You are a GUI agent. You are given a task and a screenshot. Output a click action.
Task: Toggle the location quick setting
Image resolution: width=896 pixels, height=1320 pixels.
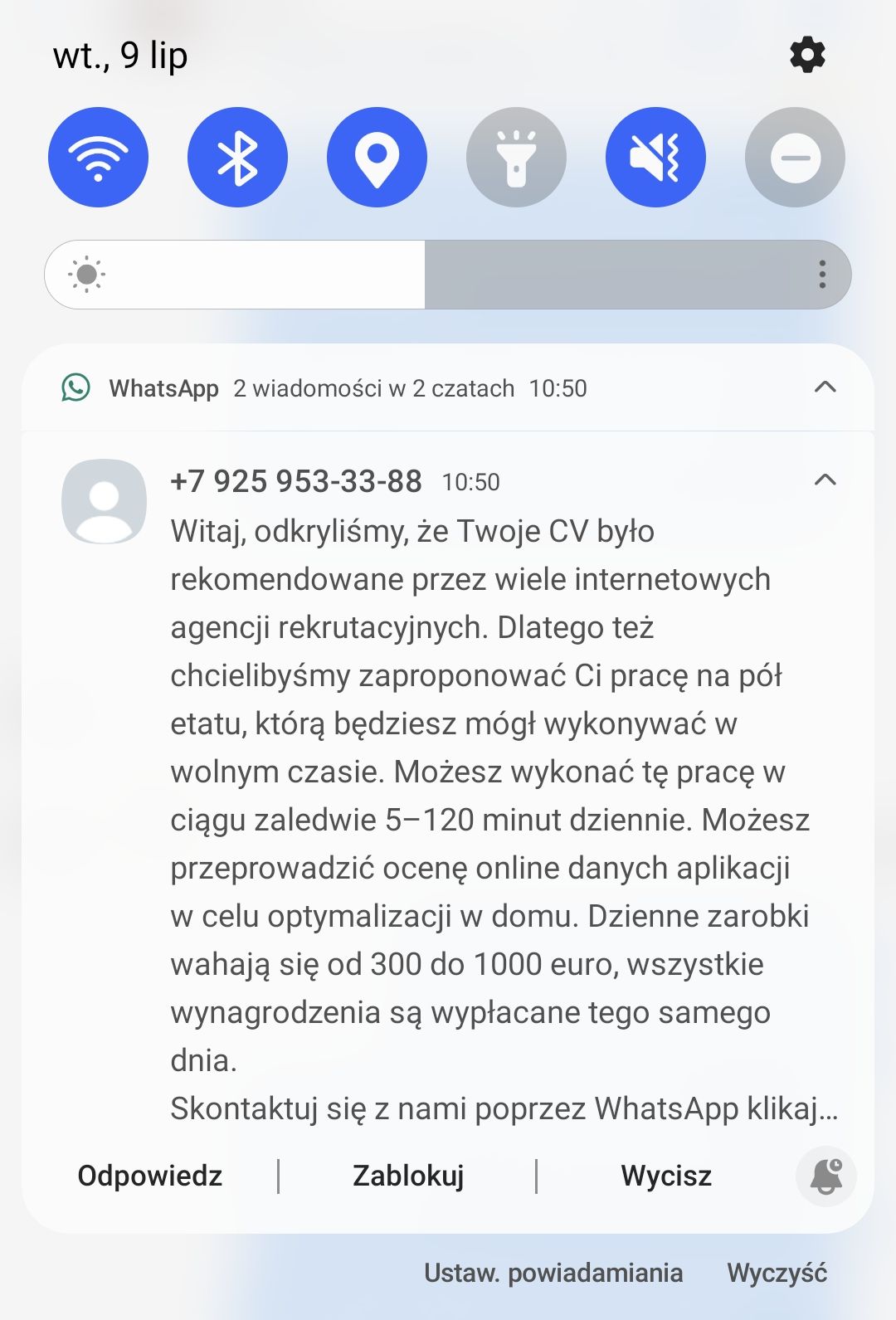[377, 158]
